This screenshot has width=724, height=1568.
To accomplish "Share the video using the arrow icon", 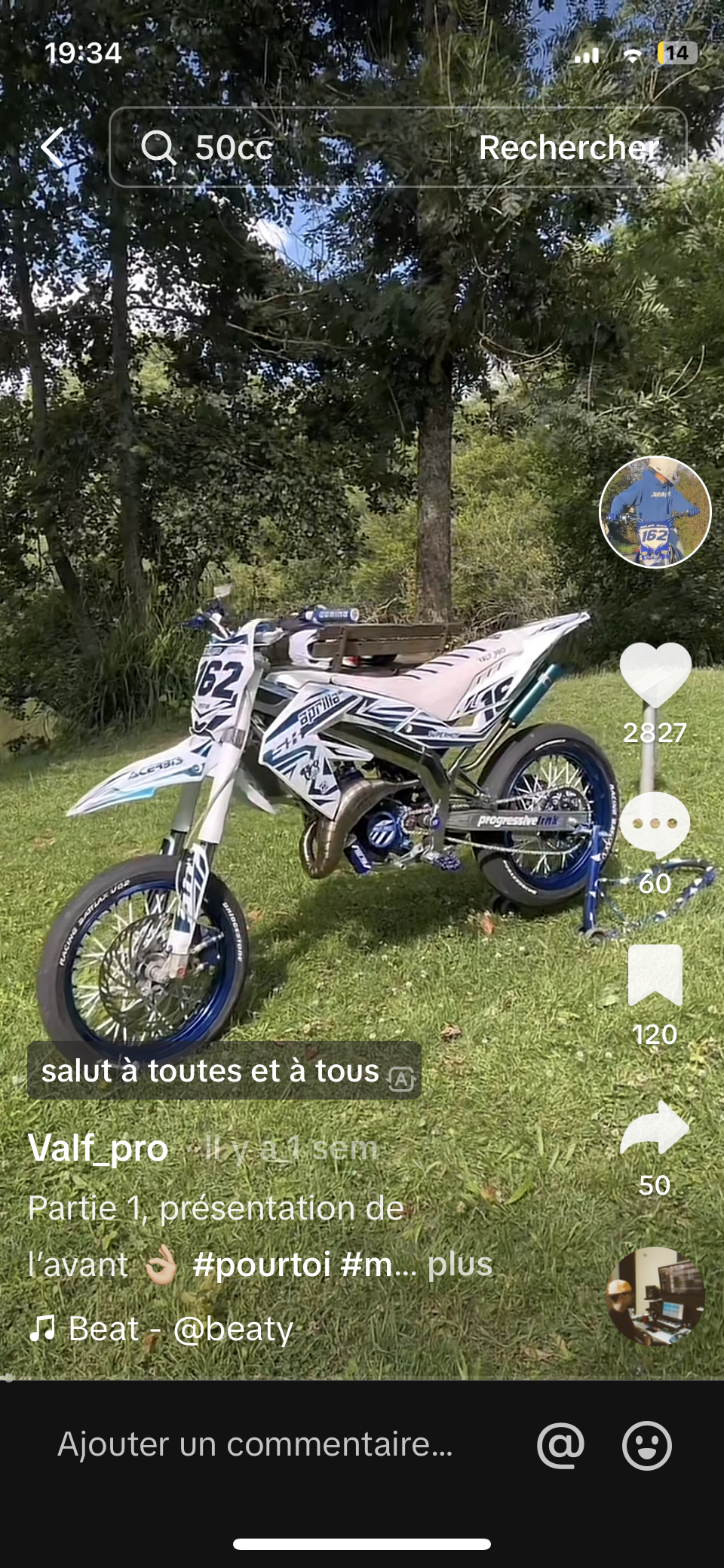I will [x=655, y=1128].
